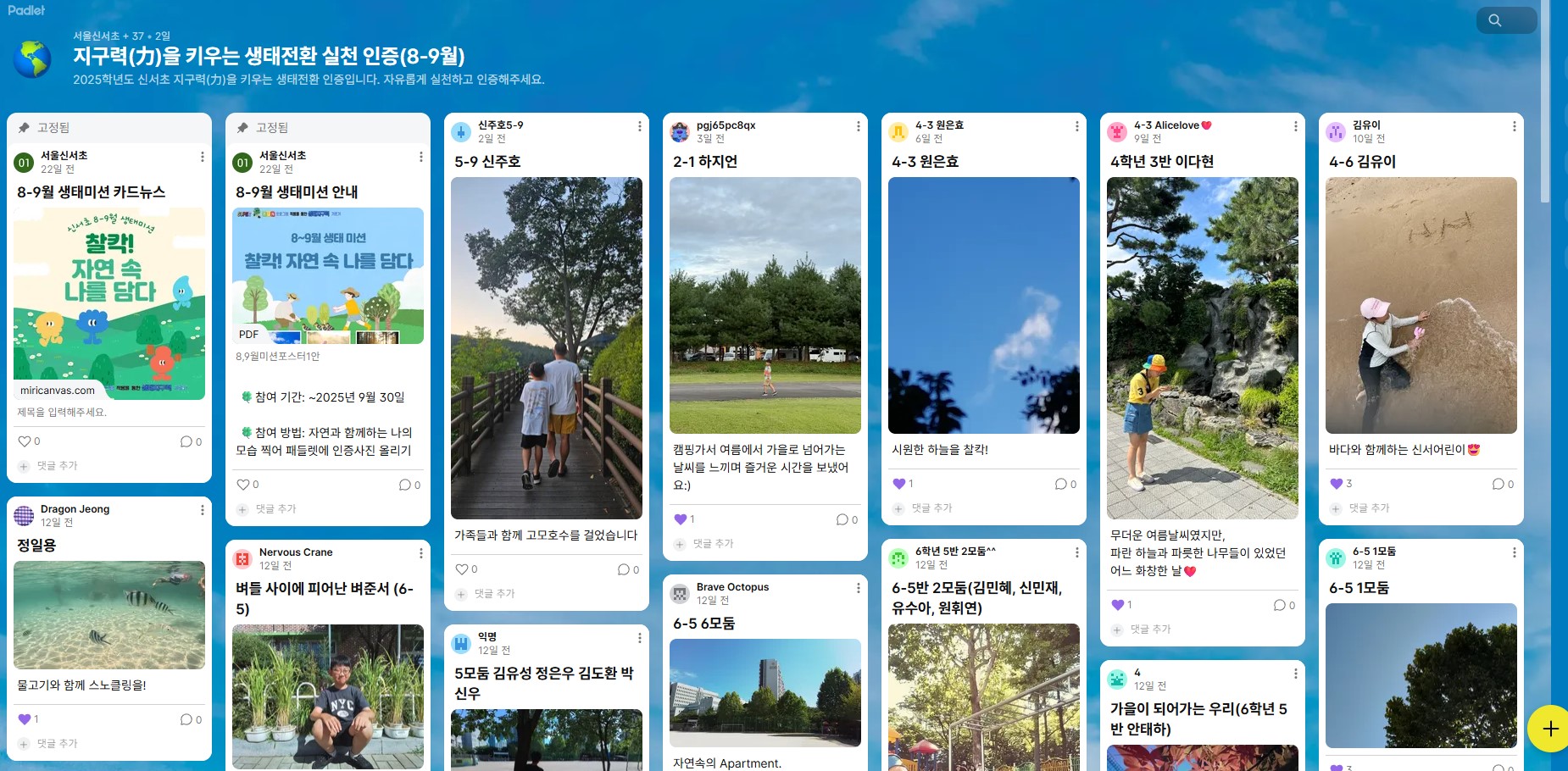
Task: Open the Padlet logo link
Action: tap(26, 10)
